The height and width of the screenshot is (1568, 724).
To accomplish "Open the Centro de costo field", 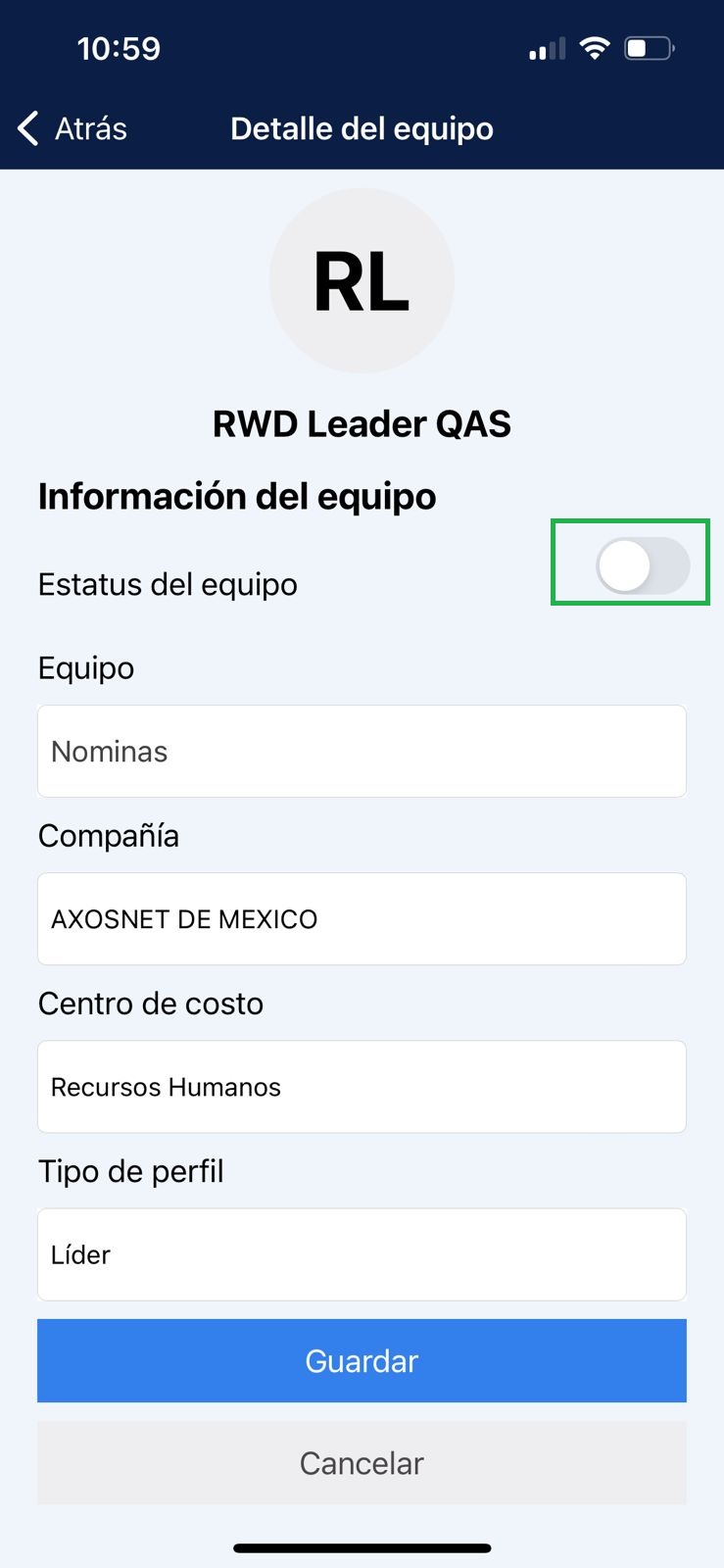I will 362,1087.
